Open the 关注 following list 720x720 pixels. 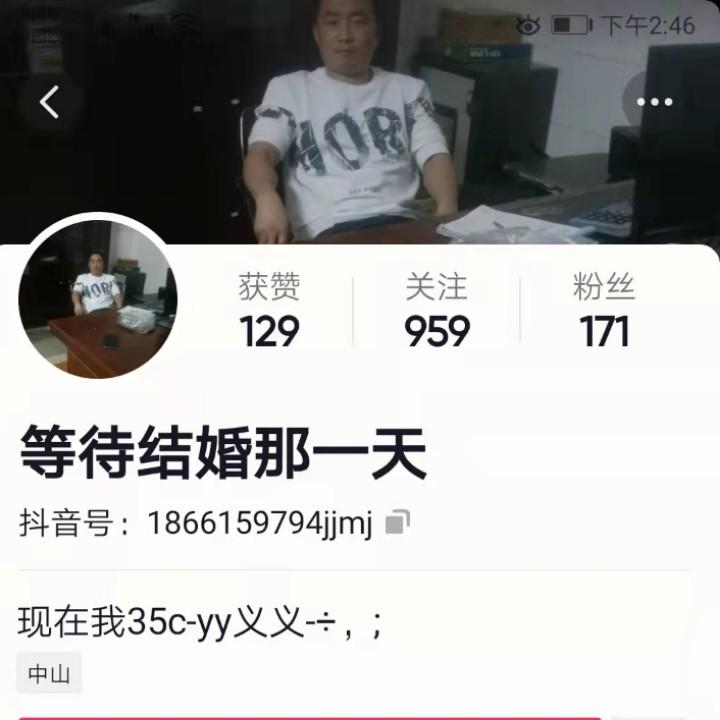437,312
